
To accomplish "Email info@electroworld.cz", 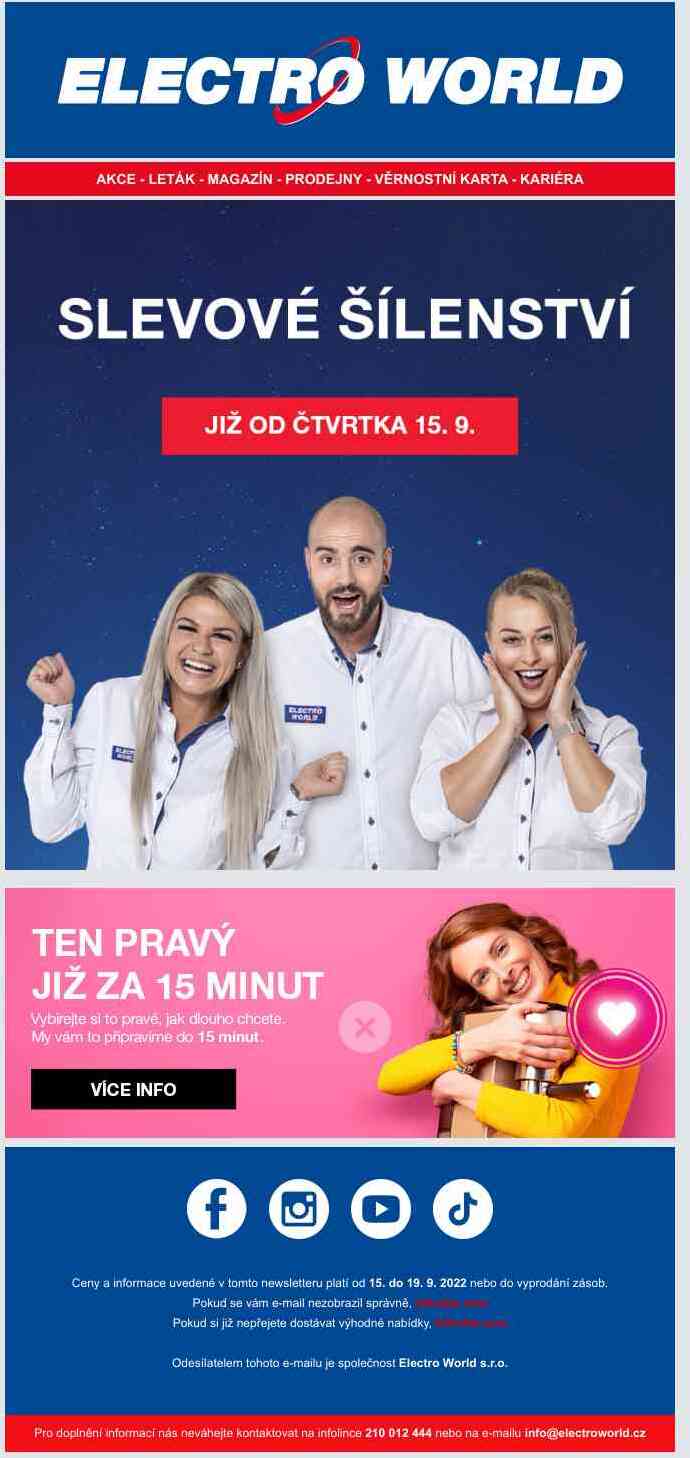I will pyautogui.click(x=585, y=1433).
